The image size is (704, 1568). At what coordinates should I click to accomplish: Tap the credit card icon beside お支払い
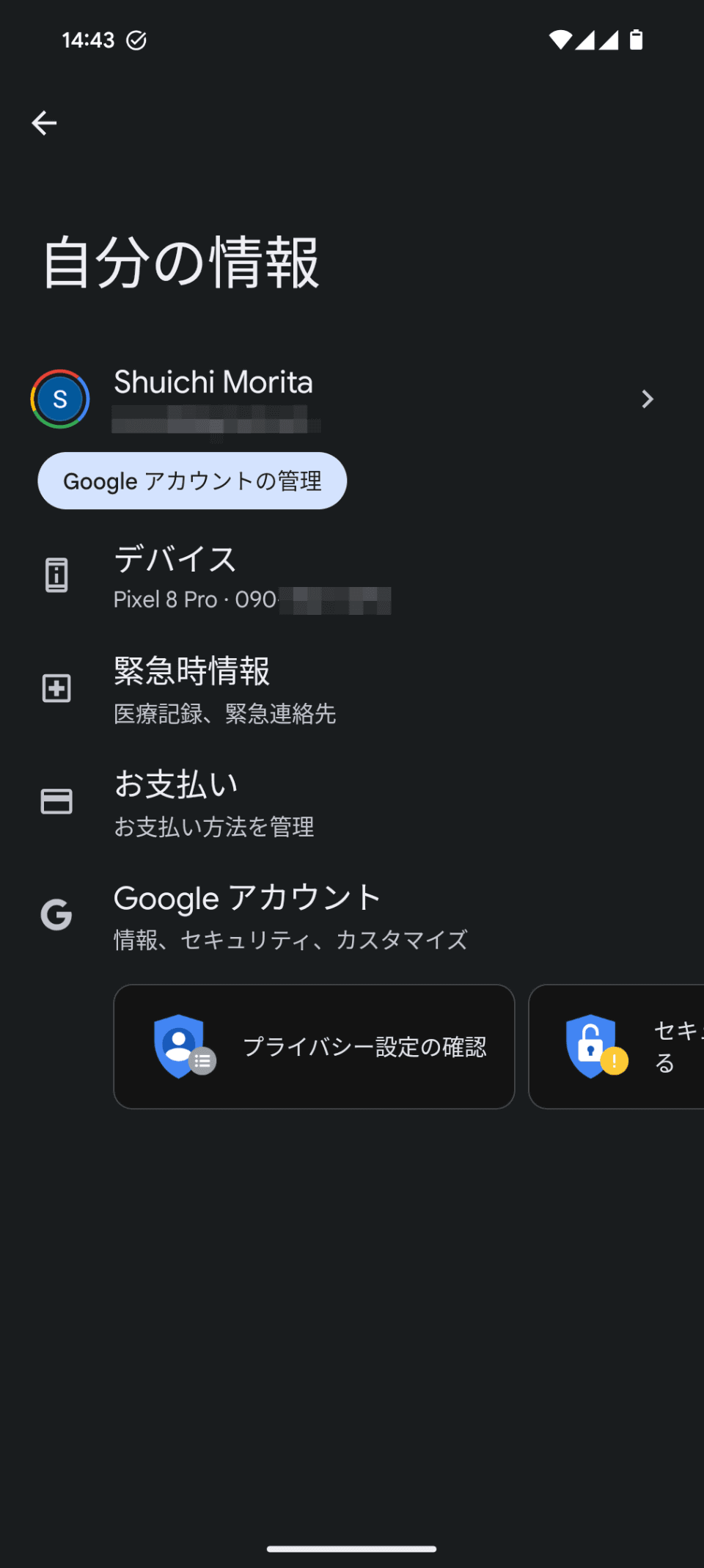coord(57,801)
